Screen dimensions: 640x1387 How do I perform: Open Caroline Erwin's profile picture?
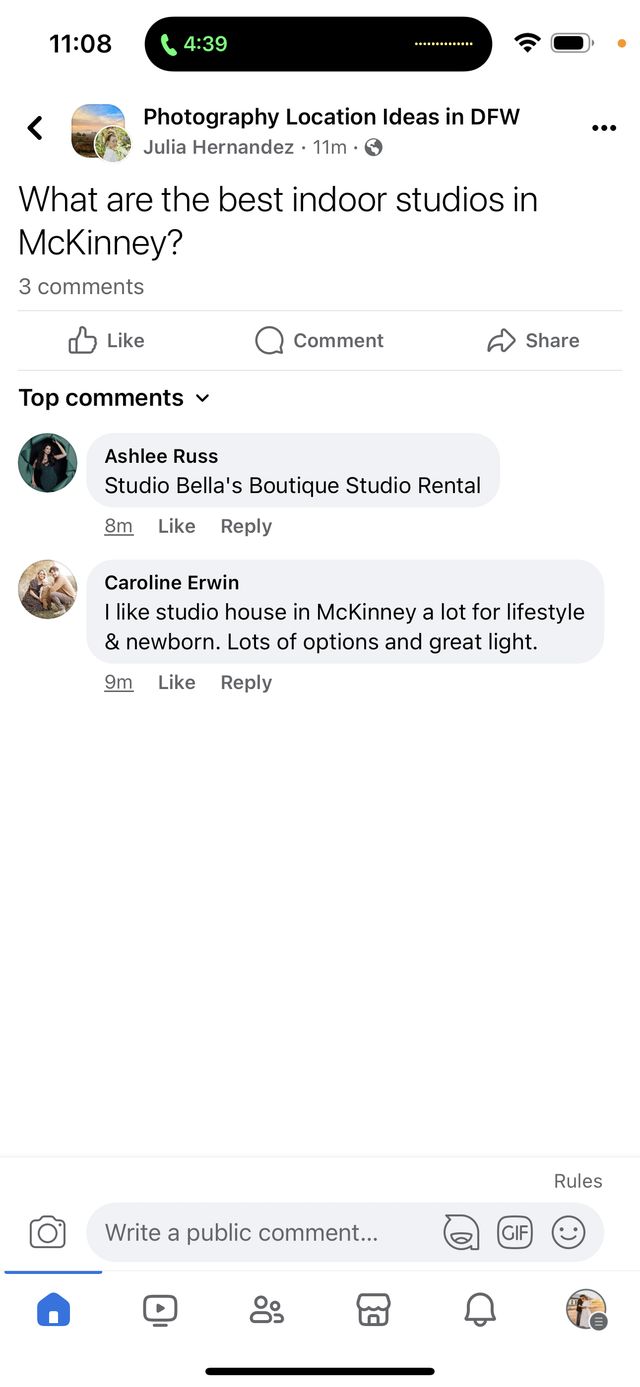[x=48, y=589]
